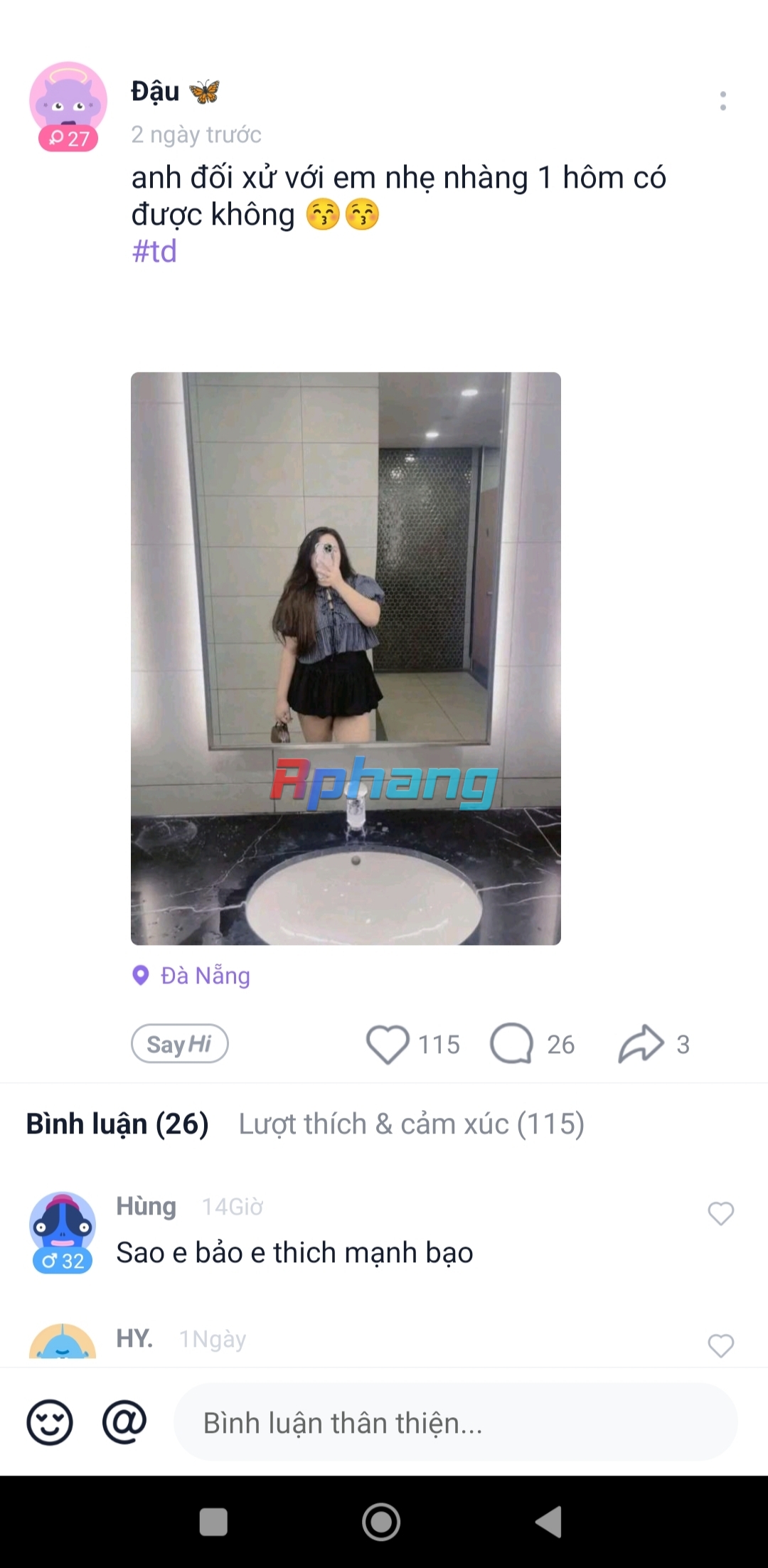Viewport: 768px width, 1568px height.
Task: Tap the #td hashtag link
Action: [154, 251]
